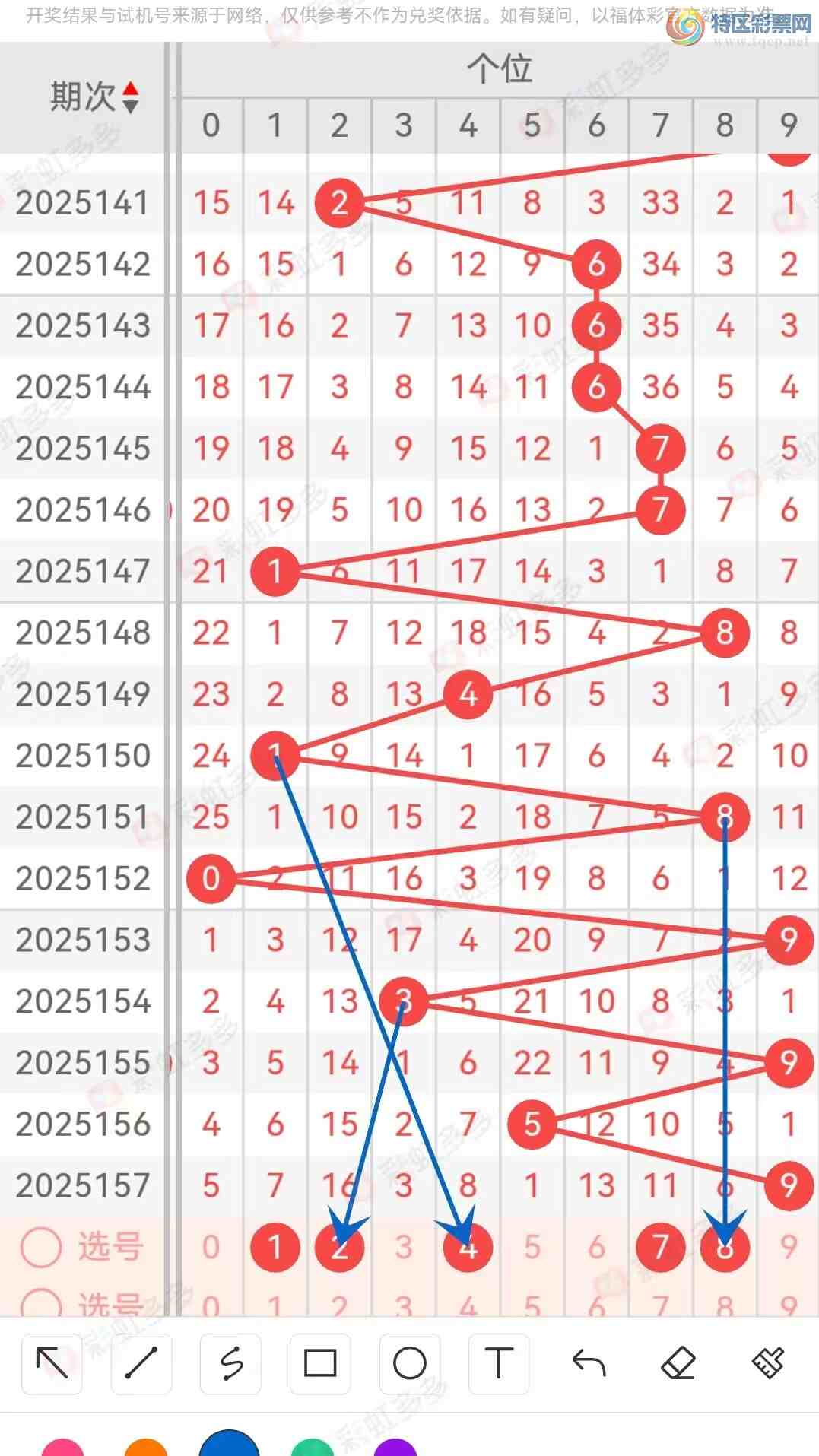Sort draws by 期次 order
819x1456 pixels.
pyautogui.click(x=130, y=97)
